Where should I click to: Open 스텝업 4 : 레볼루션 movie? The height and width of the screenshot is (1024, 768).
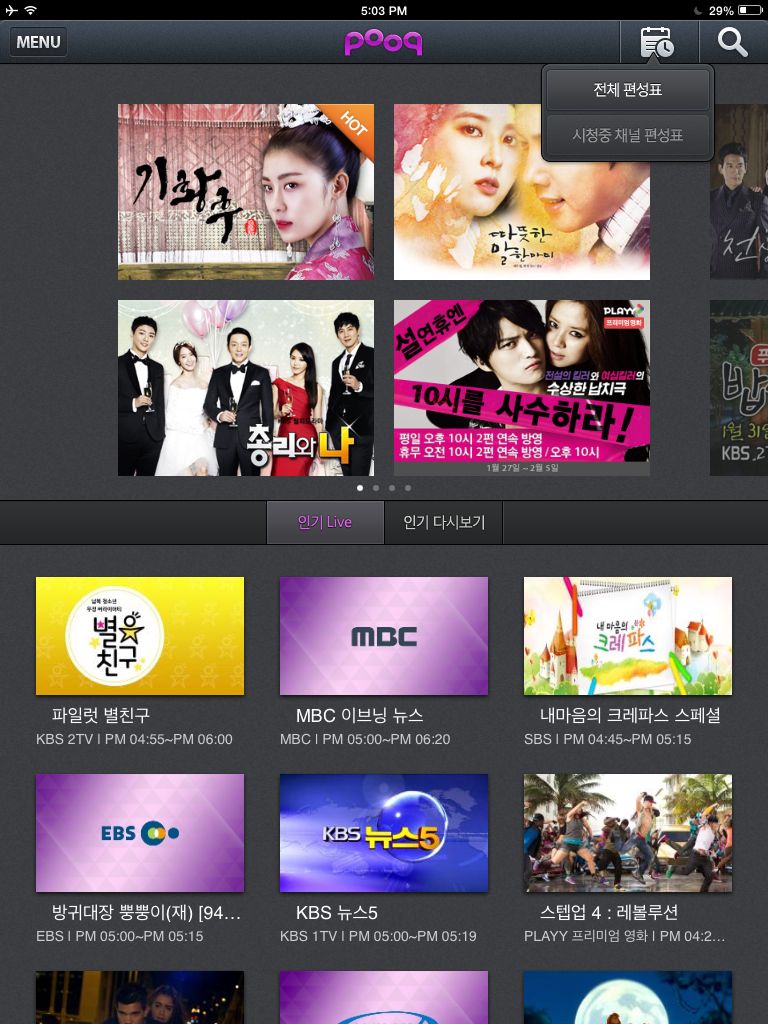(x=628, y=833)
